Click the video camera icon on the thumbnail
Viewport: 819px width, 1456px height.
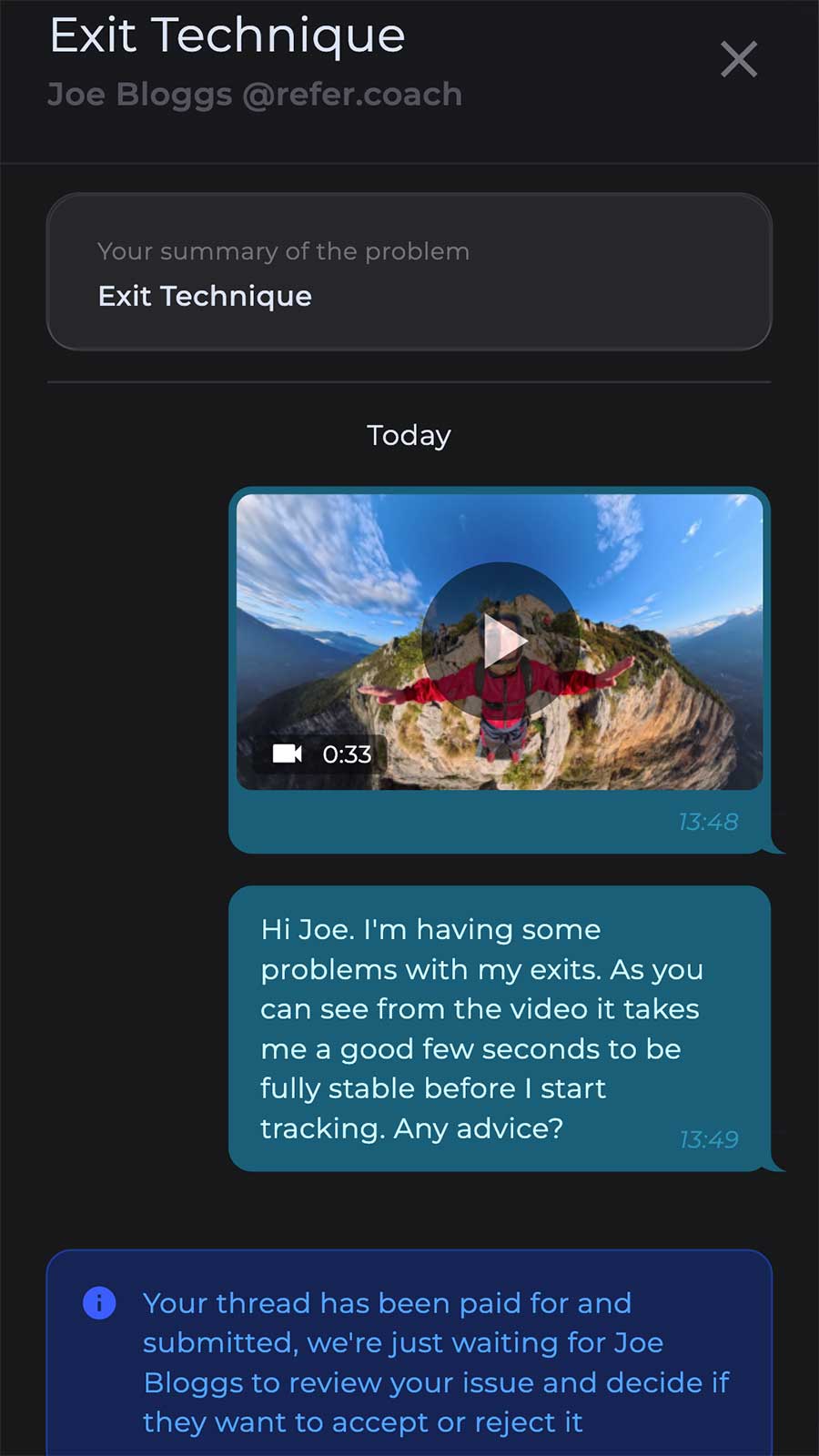click(x=287, y=753)
